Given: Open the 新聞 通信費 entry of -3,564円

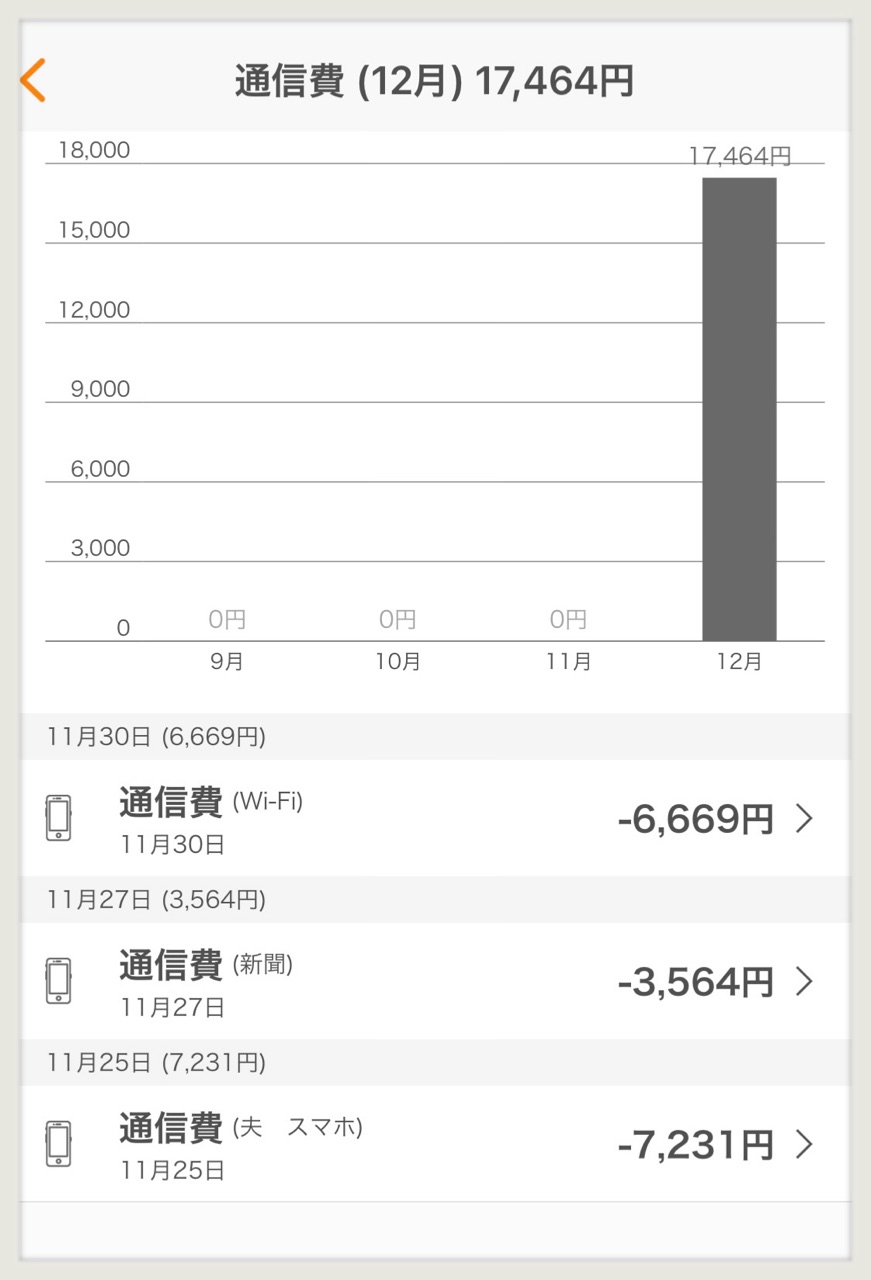Looking at the screenshot, I should 435,982.
